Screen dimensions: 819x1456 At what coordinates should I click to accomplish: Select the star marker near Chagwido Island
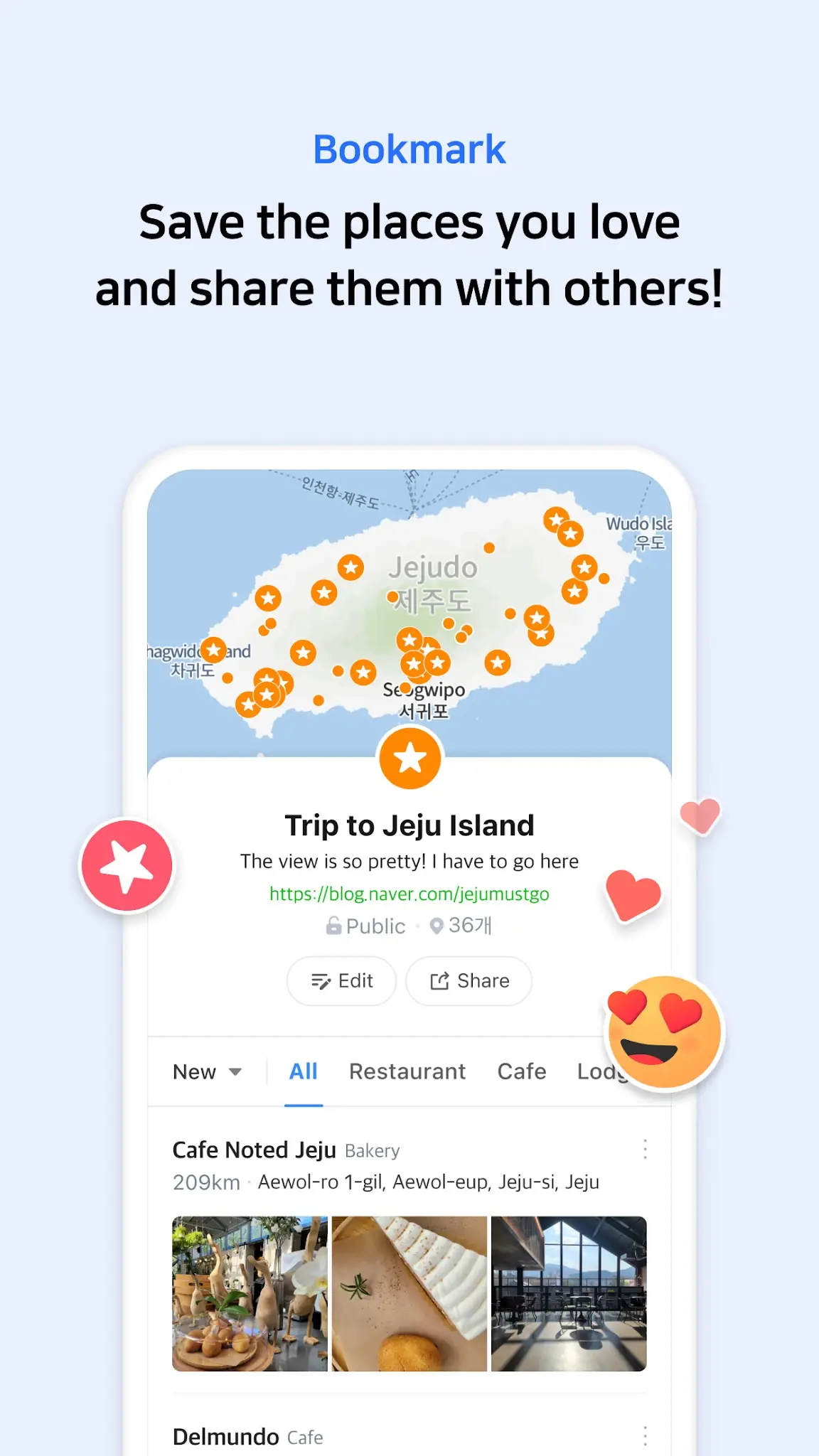[213, 650]
